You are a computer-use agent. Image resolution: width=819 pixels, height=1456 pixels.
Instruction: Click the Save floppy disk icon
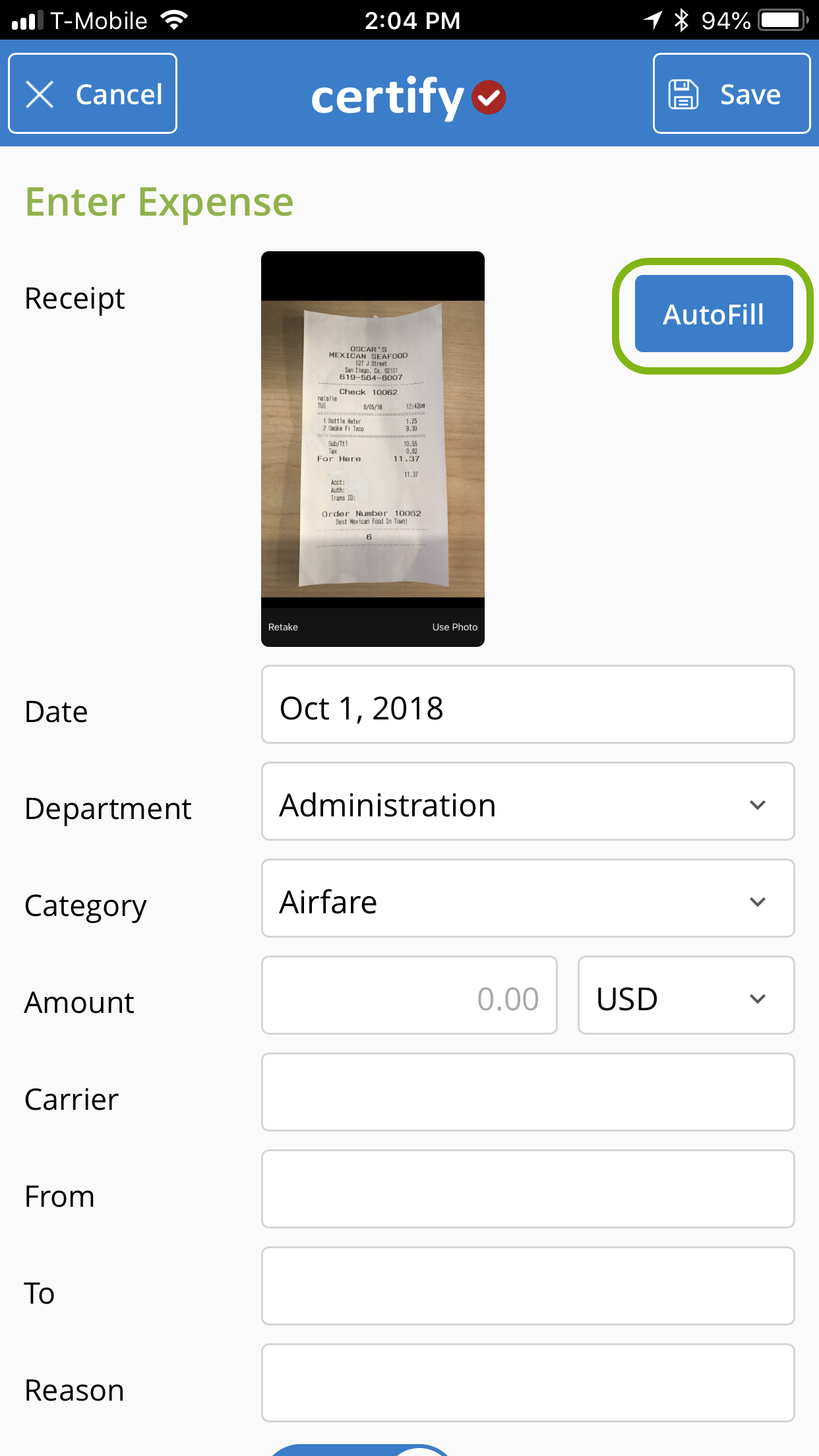(x=683, y=93)
